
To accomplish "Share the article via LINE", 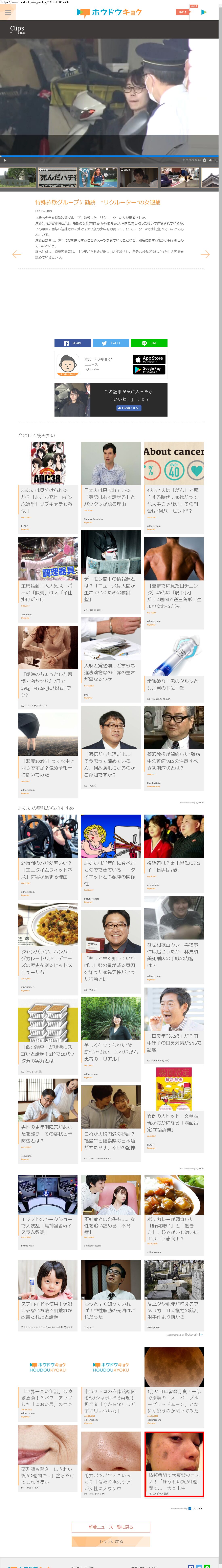I will [x=149, y=343].
